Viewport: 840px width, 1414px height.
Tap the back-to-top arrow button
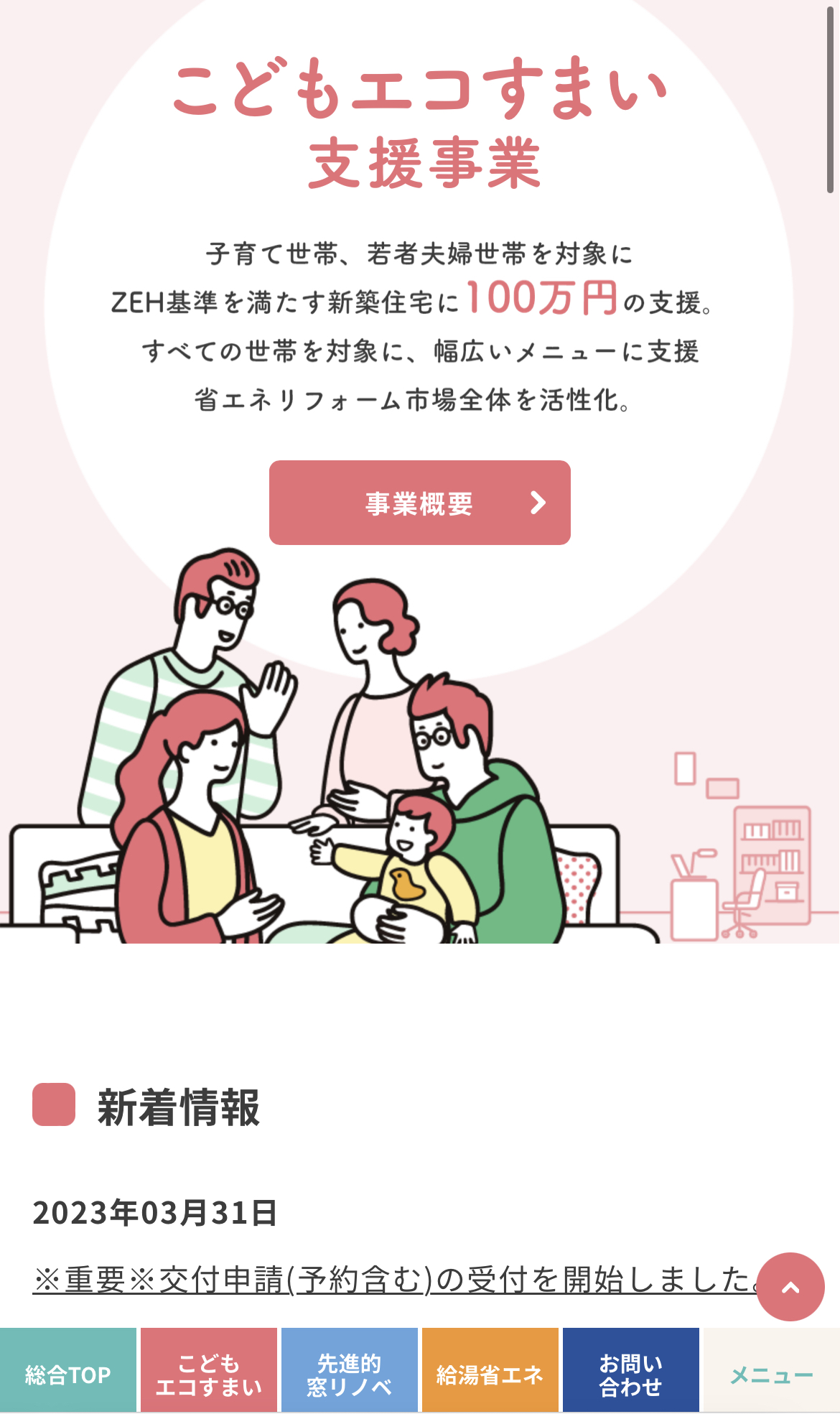790,1287
